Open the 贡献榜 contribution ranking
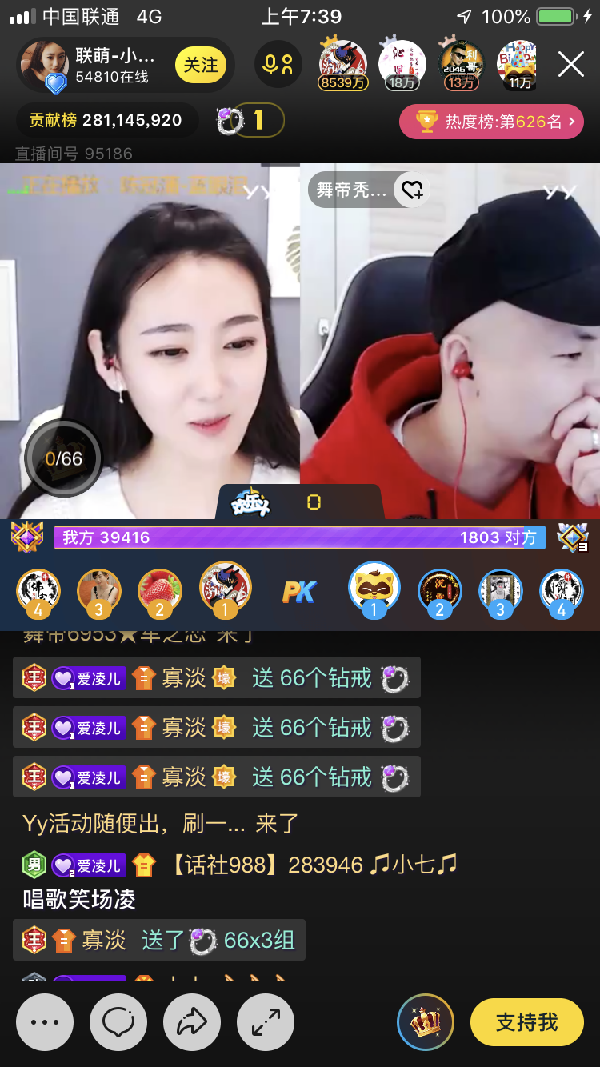This screenshot has height=1067, width=600. [106, 121]
